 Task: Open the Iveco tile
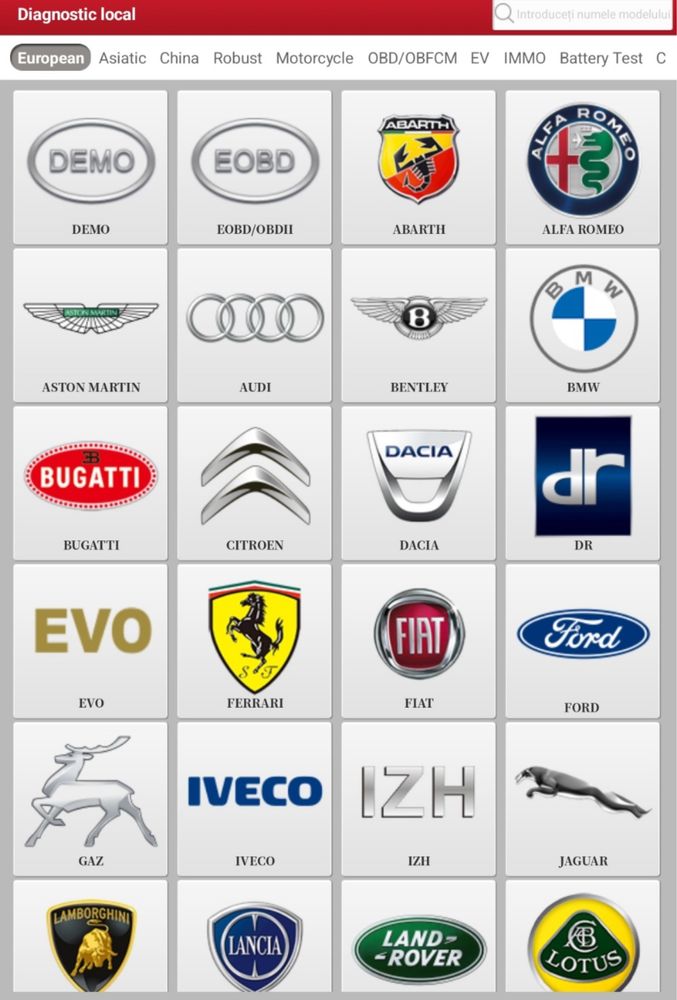(255, 799)
